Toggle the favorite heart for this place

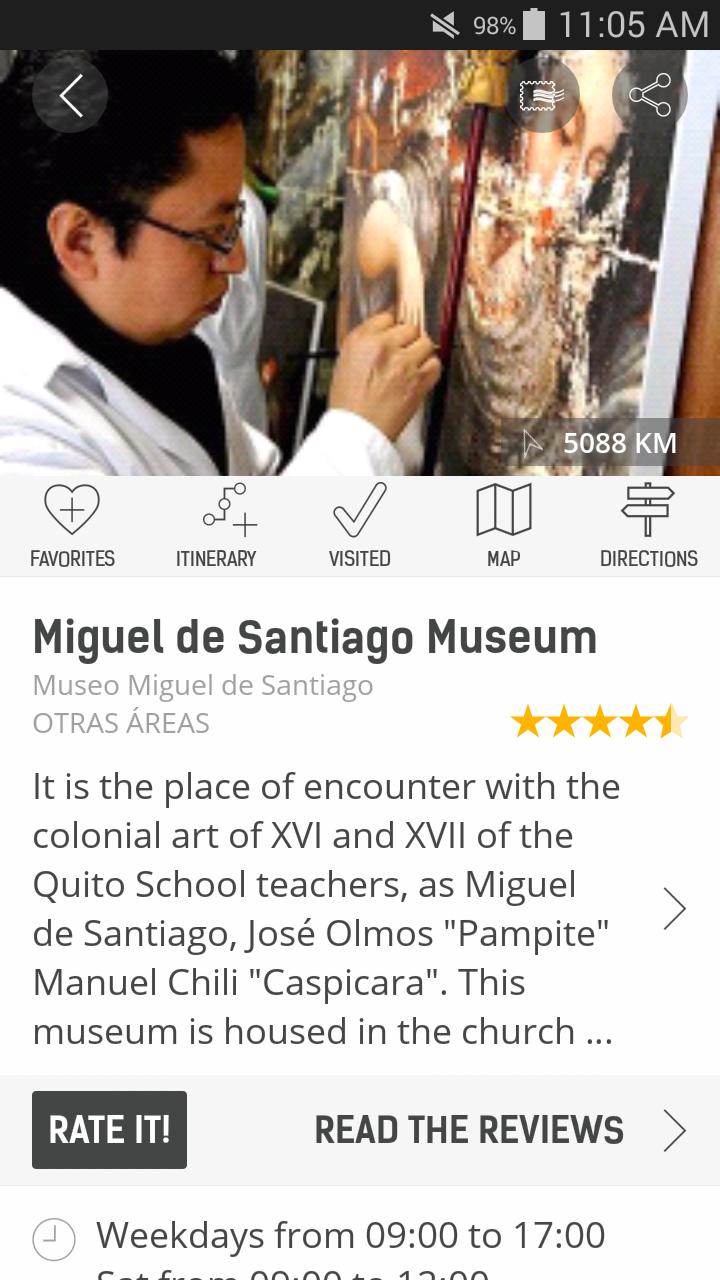[x=71, y=525]
